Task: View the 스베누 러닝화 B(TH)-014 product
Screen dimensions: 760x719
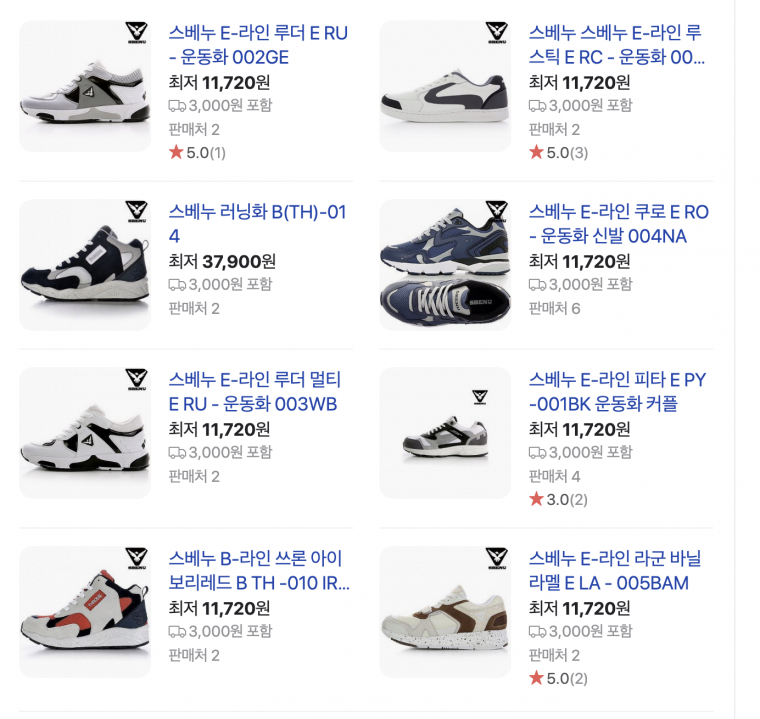Action: point(258,224)
